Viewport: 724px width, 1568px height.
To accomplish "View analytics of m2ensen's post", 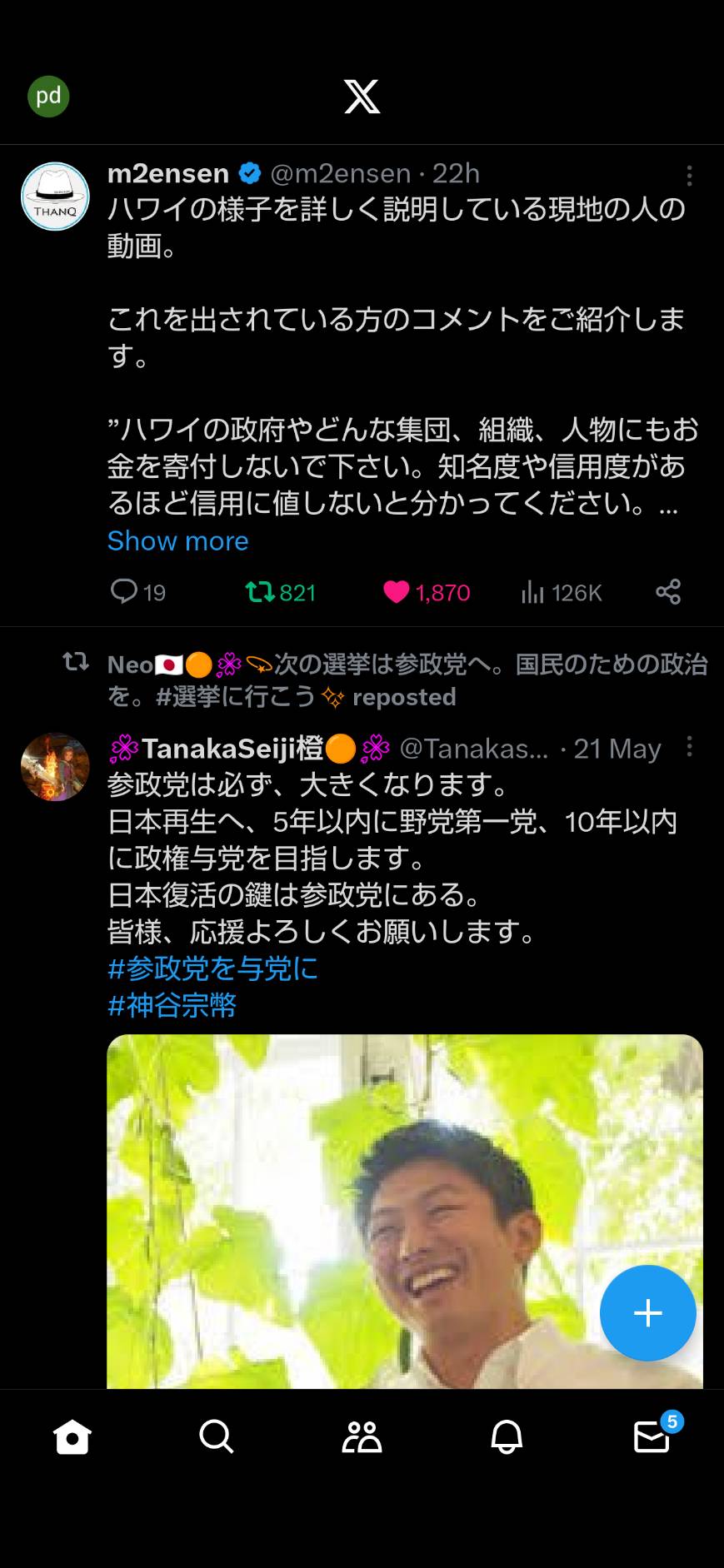I will (562, 592).
